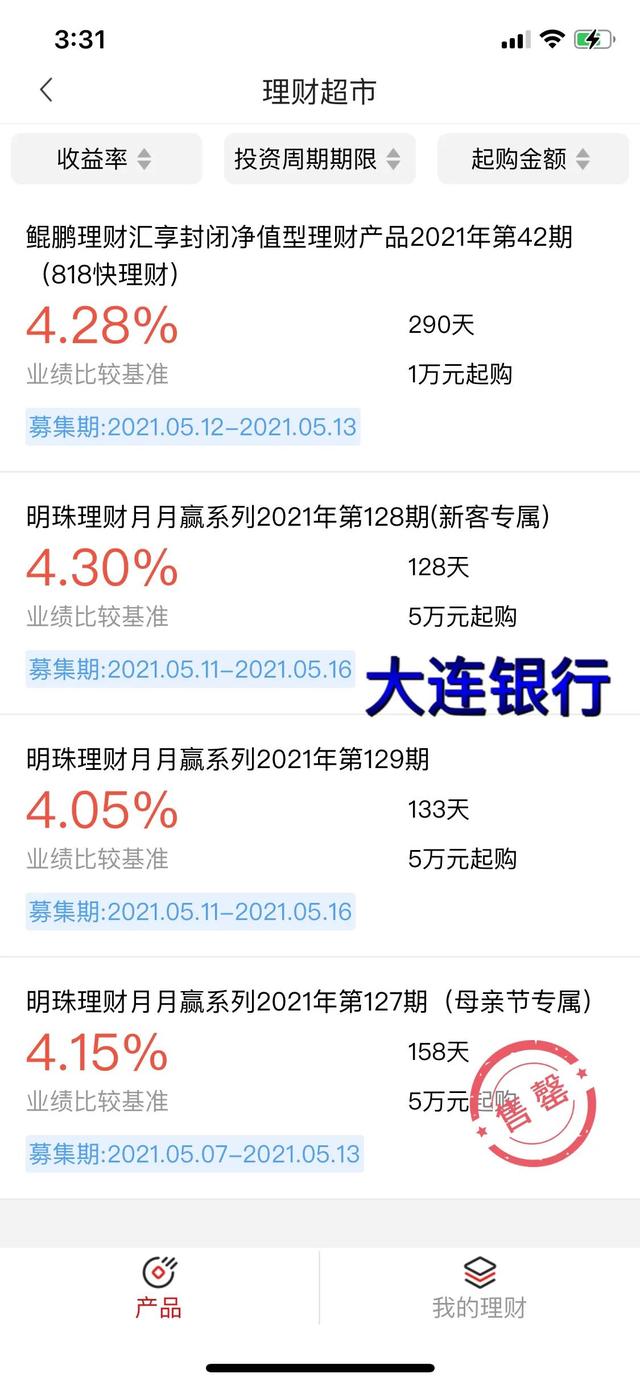
Task: Select the 产品 tab
Action: (159, 1288)
